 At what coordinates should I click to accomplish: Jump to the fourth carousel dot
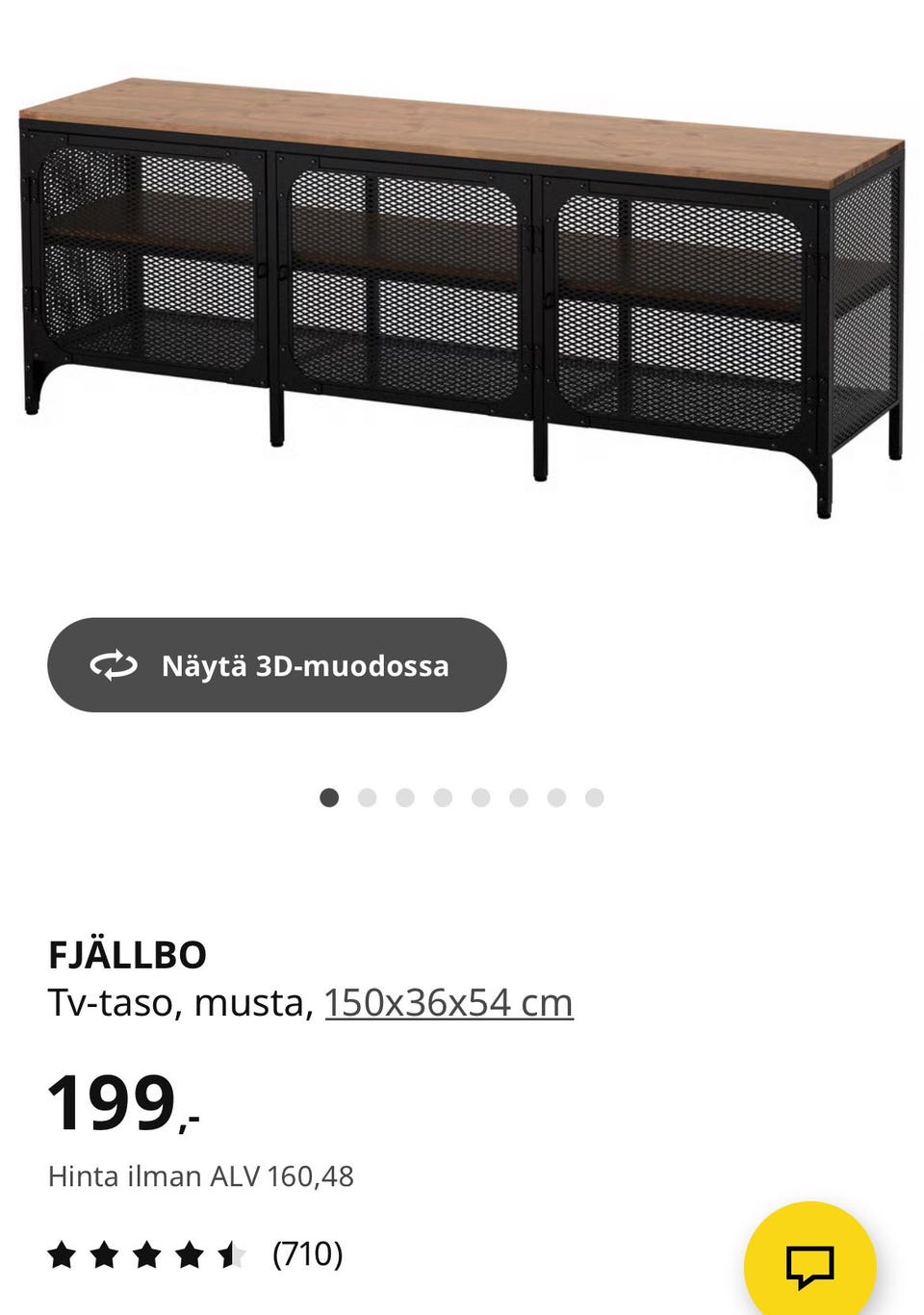pos(445,798)
